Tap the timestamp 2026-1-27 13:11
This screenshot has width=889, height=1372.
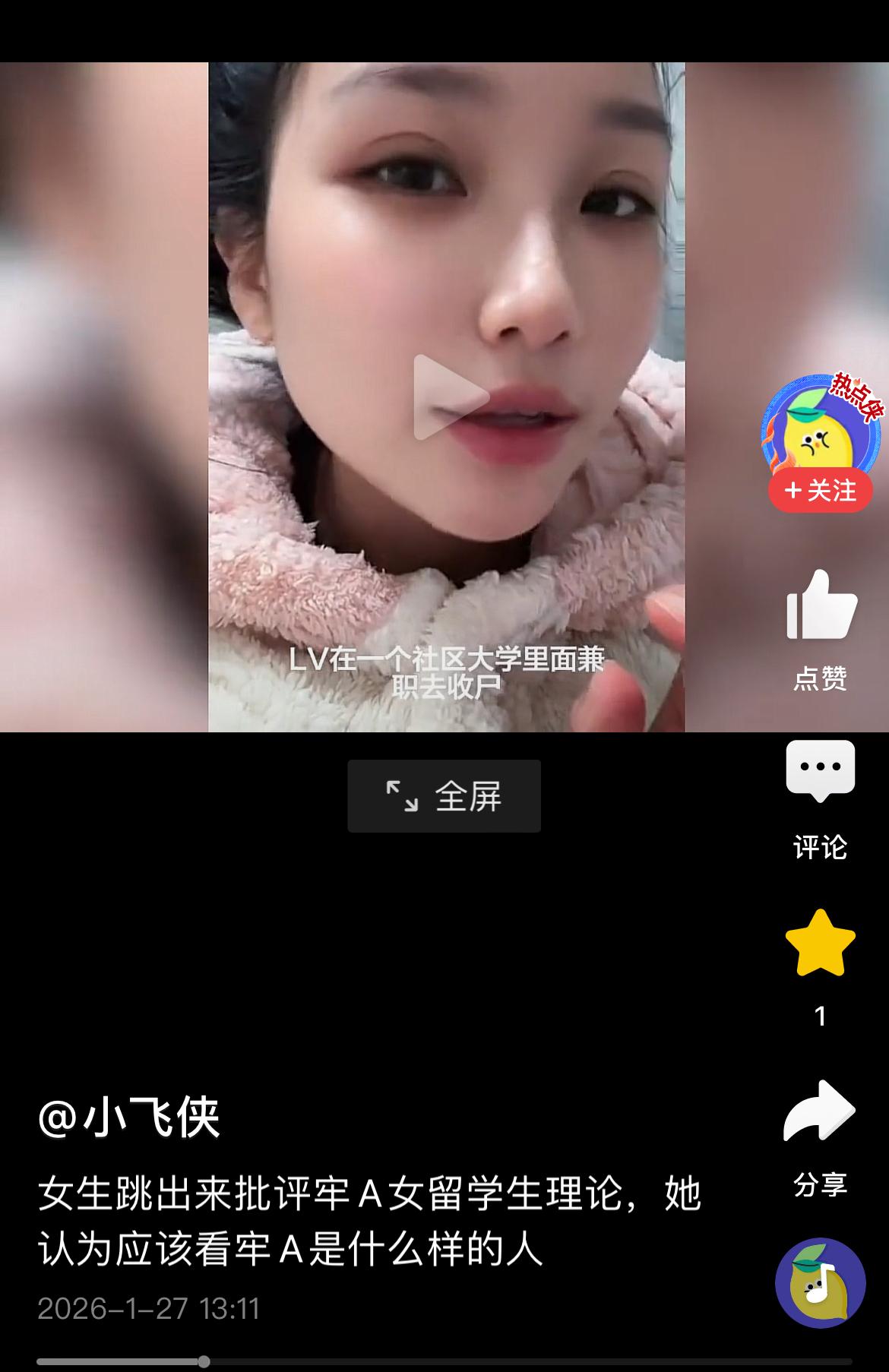149,1309
